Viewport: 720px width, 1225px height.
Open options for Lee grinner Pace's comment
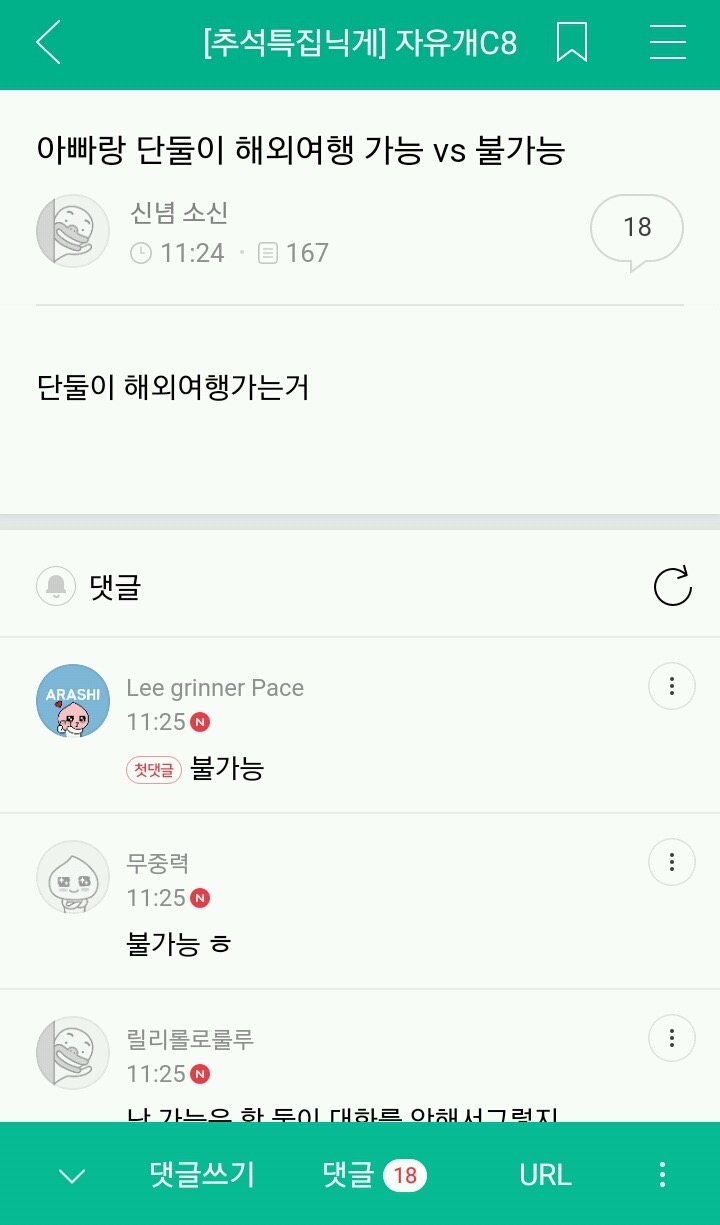coord(672,686)
